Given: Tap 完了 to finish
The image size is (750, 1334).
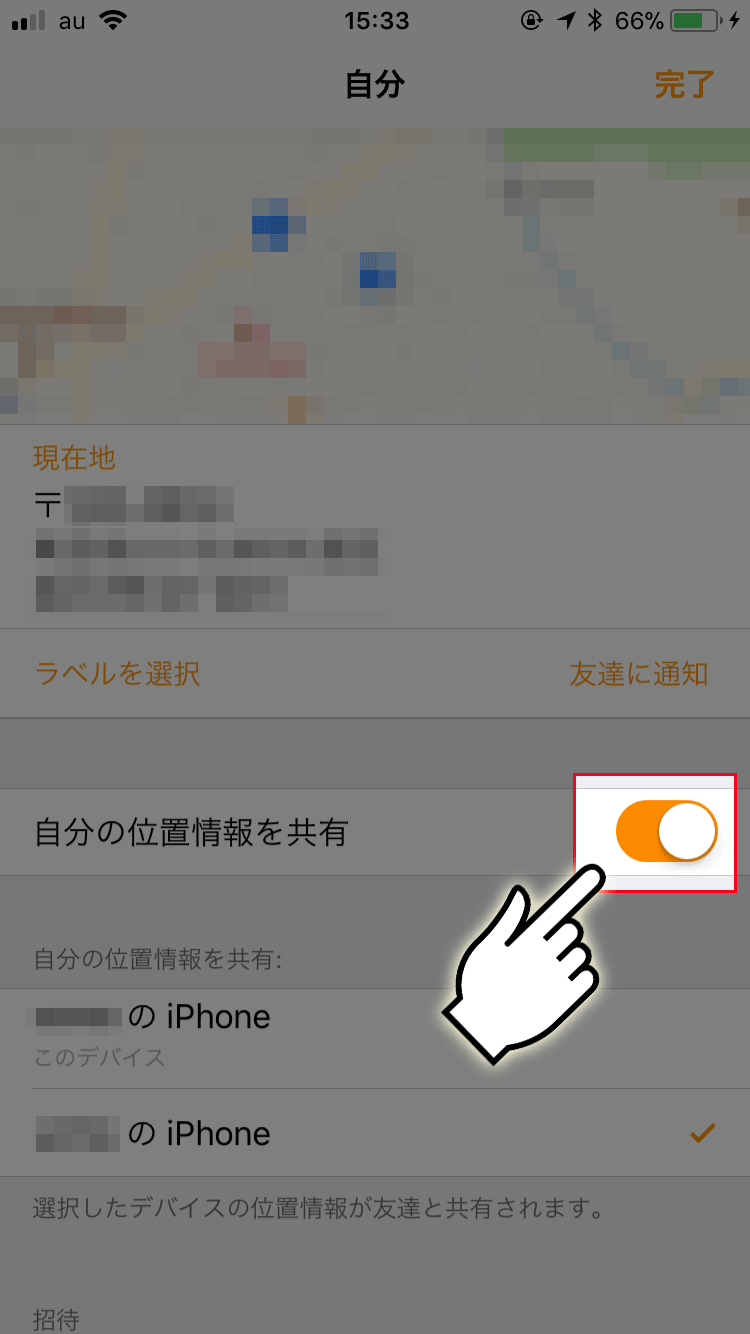Looking at the screenshot, I should pos(684,85).
